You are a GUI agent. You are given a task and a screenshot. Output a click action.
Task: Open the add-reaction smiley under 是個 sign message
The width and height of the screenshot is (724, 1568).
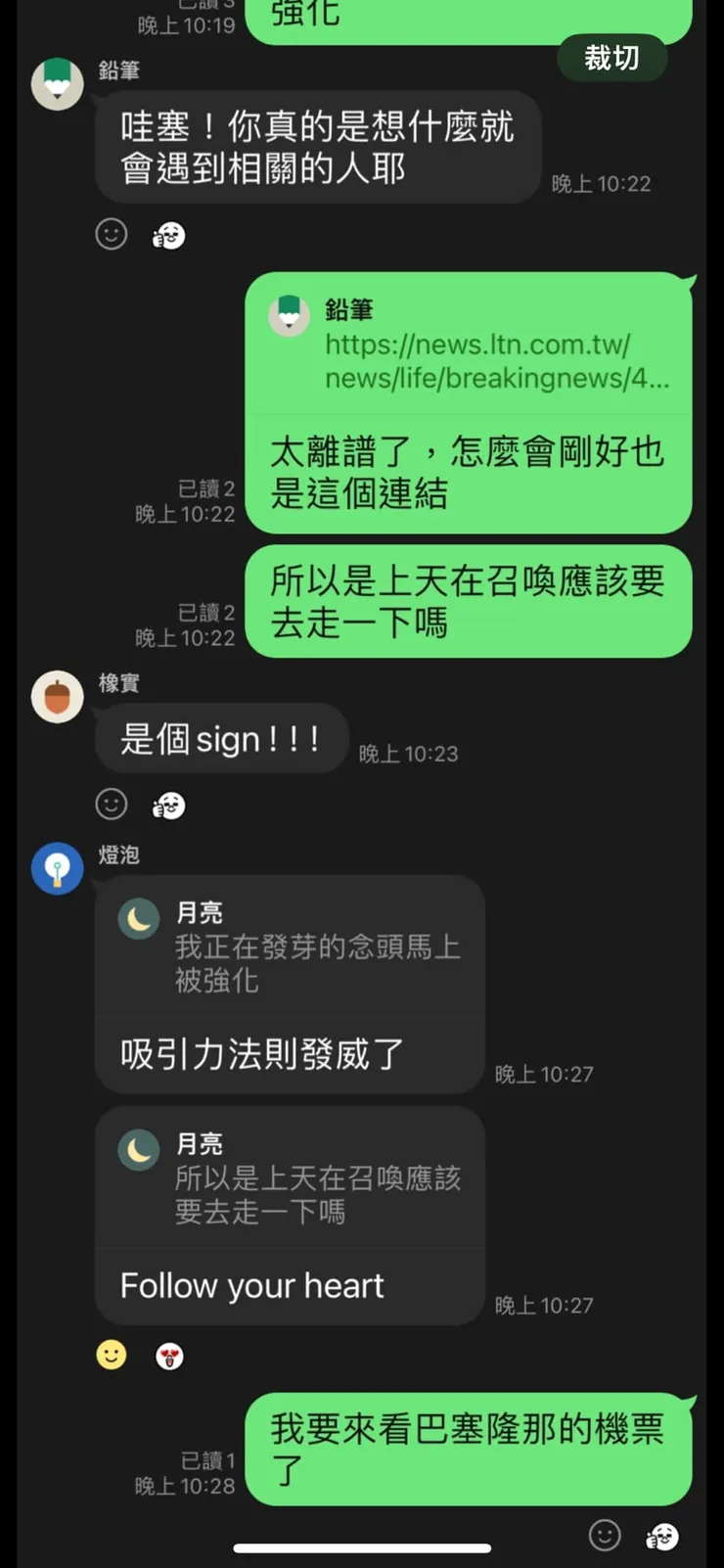pos(112,805)
